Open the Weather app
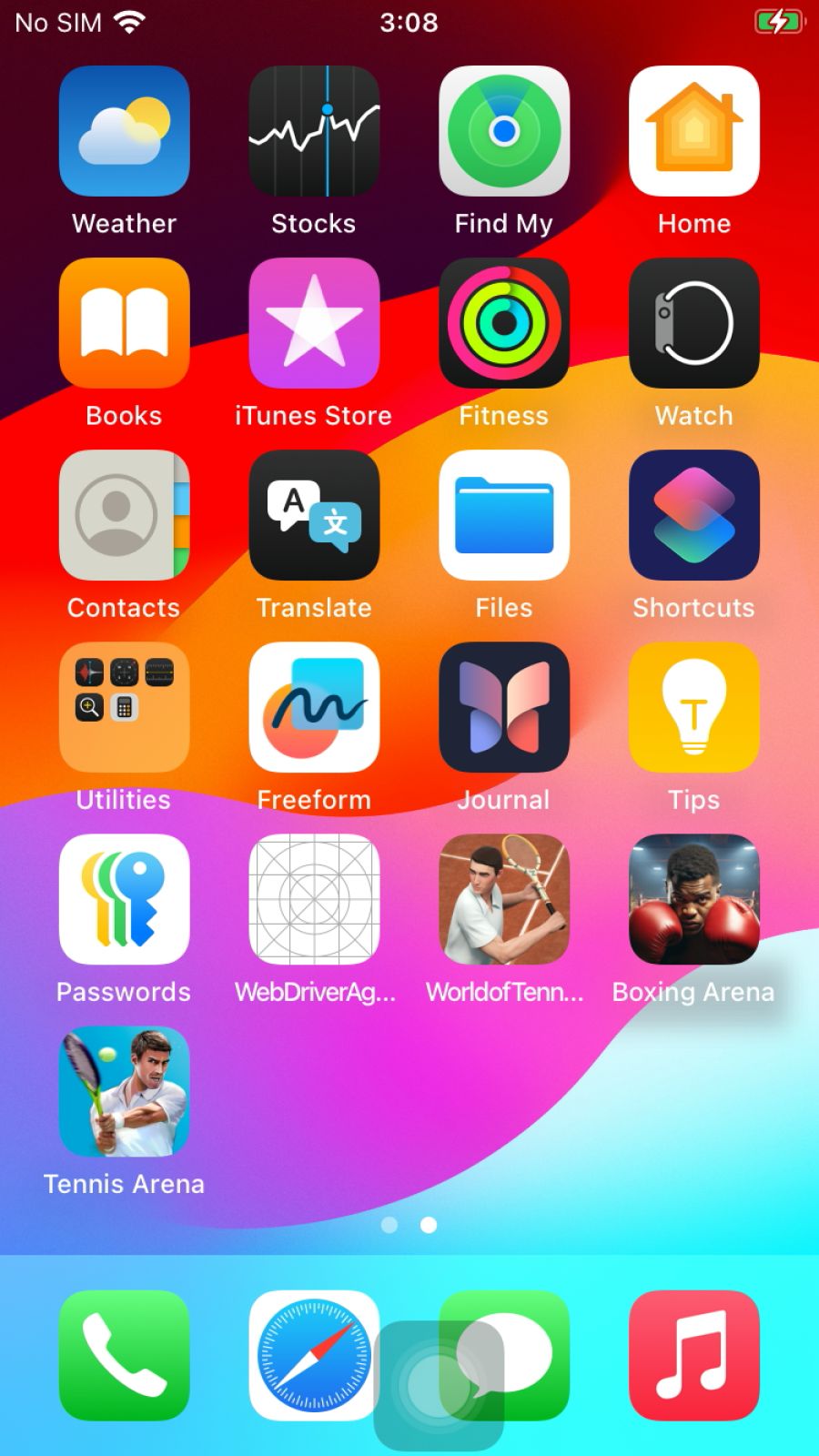Image resolution: width=819 pixels, height=1456 pixels. tap(125, 131)
